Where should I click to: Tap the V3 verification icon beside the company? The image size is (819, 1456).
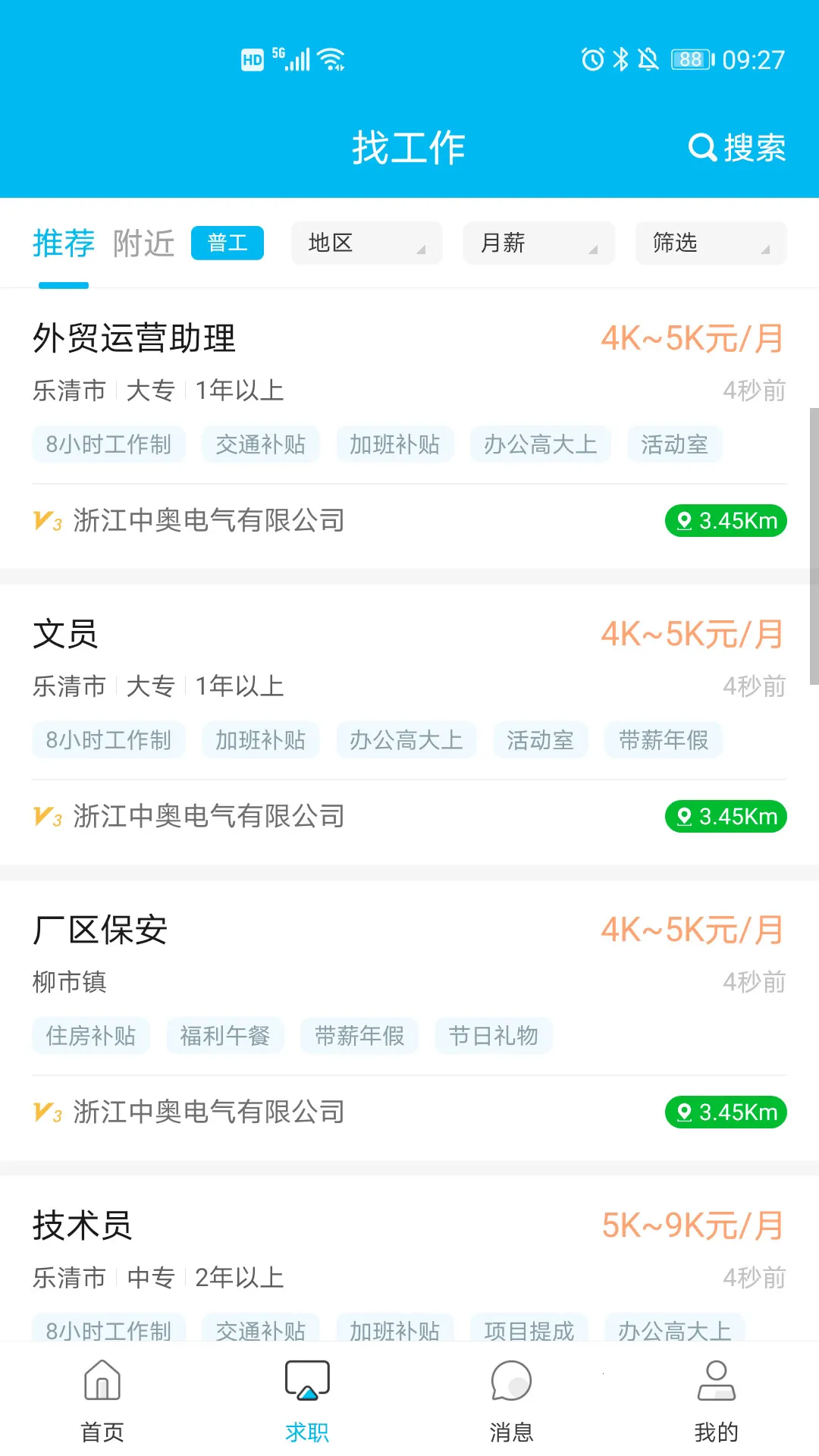47,520
